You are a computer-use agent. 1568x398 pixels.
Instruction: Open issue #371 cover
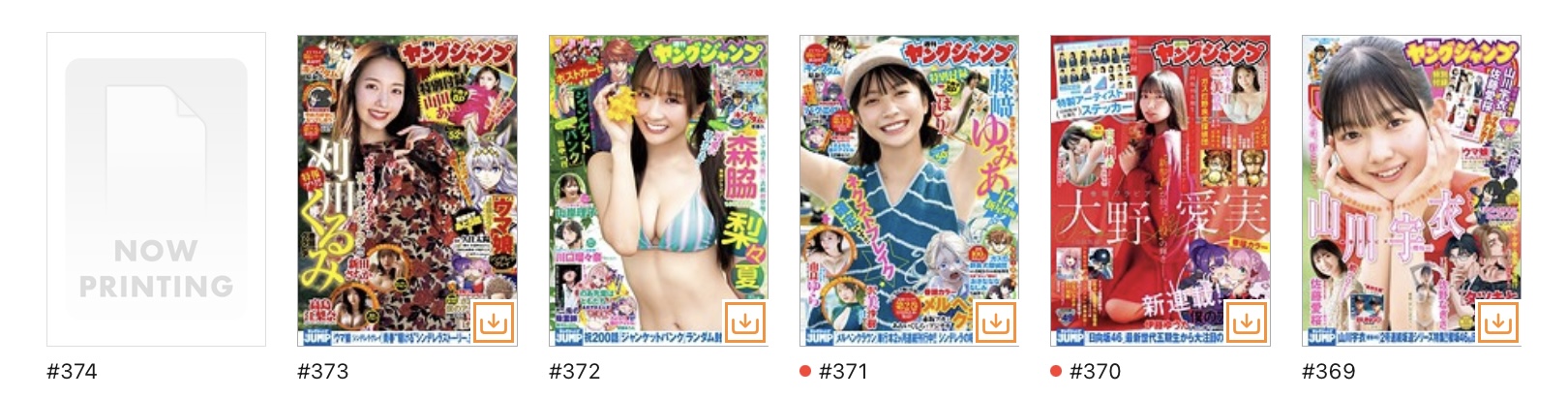coord(909,174)
